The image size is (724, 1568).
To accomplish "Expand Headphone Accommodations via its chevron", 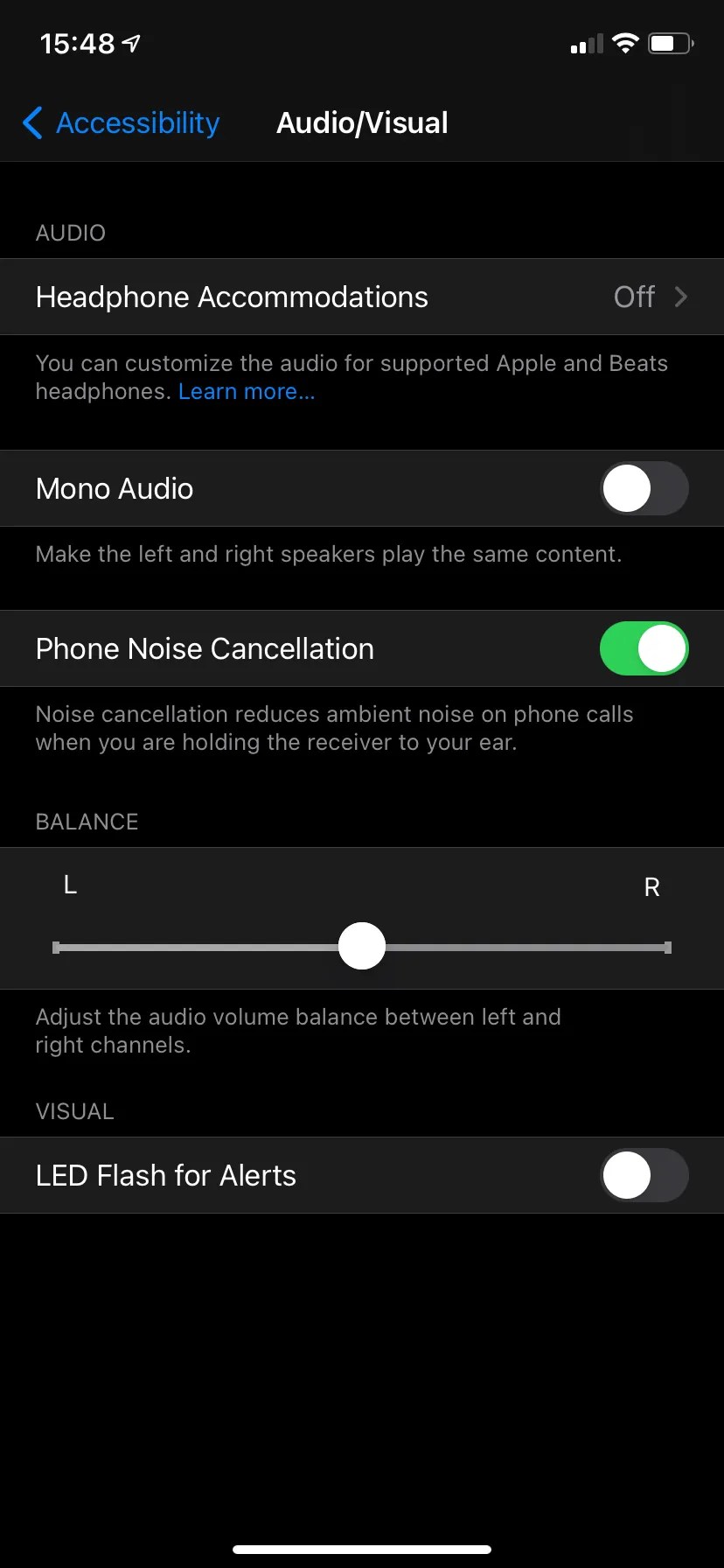I will click(x=682, y=297).
